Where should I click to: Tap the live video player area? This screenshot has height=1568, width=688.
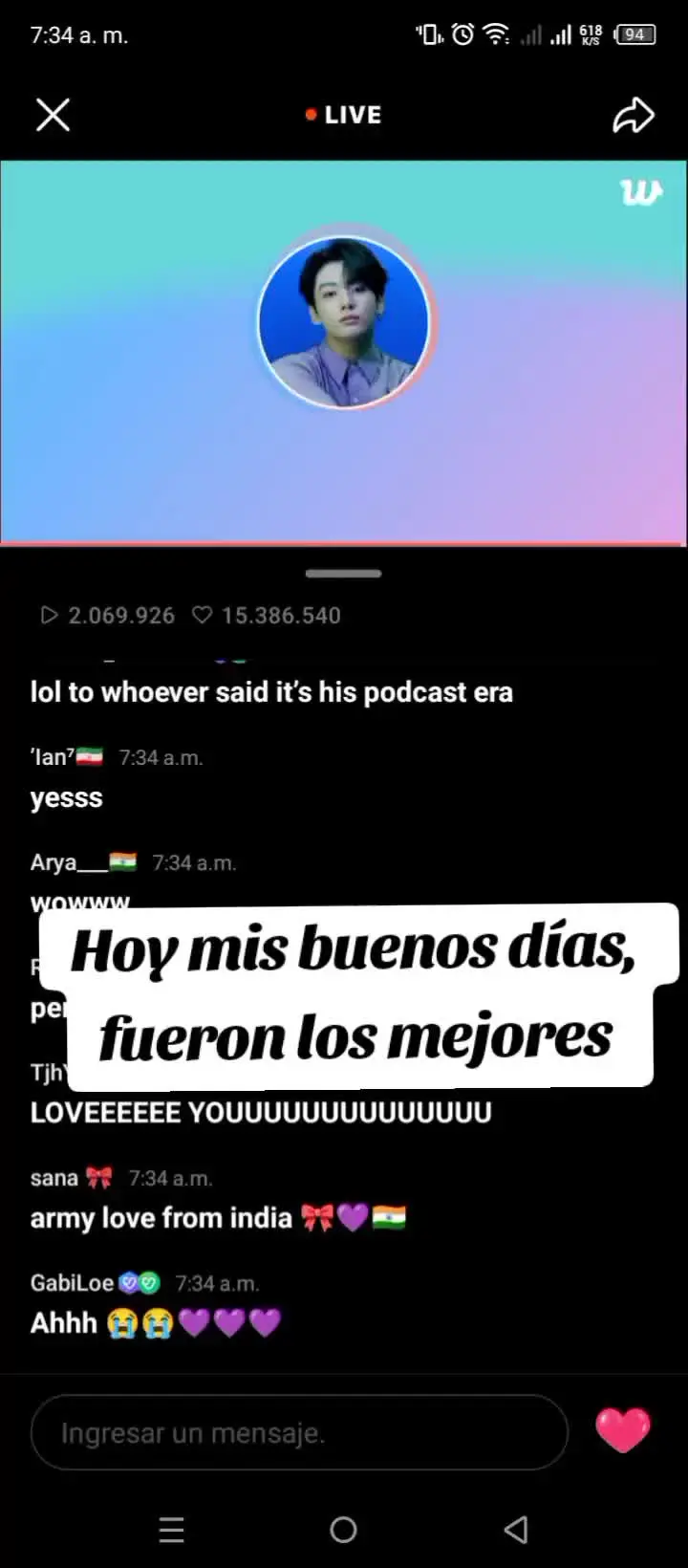pyautogui.click(x=344, y=353)
